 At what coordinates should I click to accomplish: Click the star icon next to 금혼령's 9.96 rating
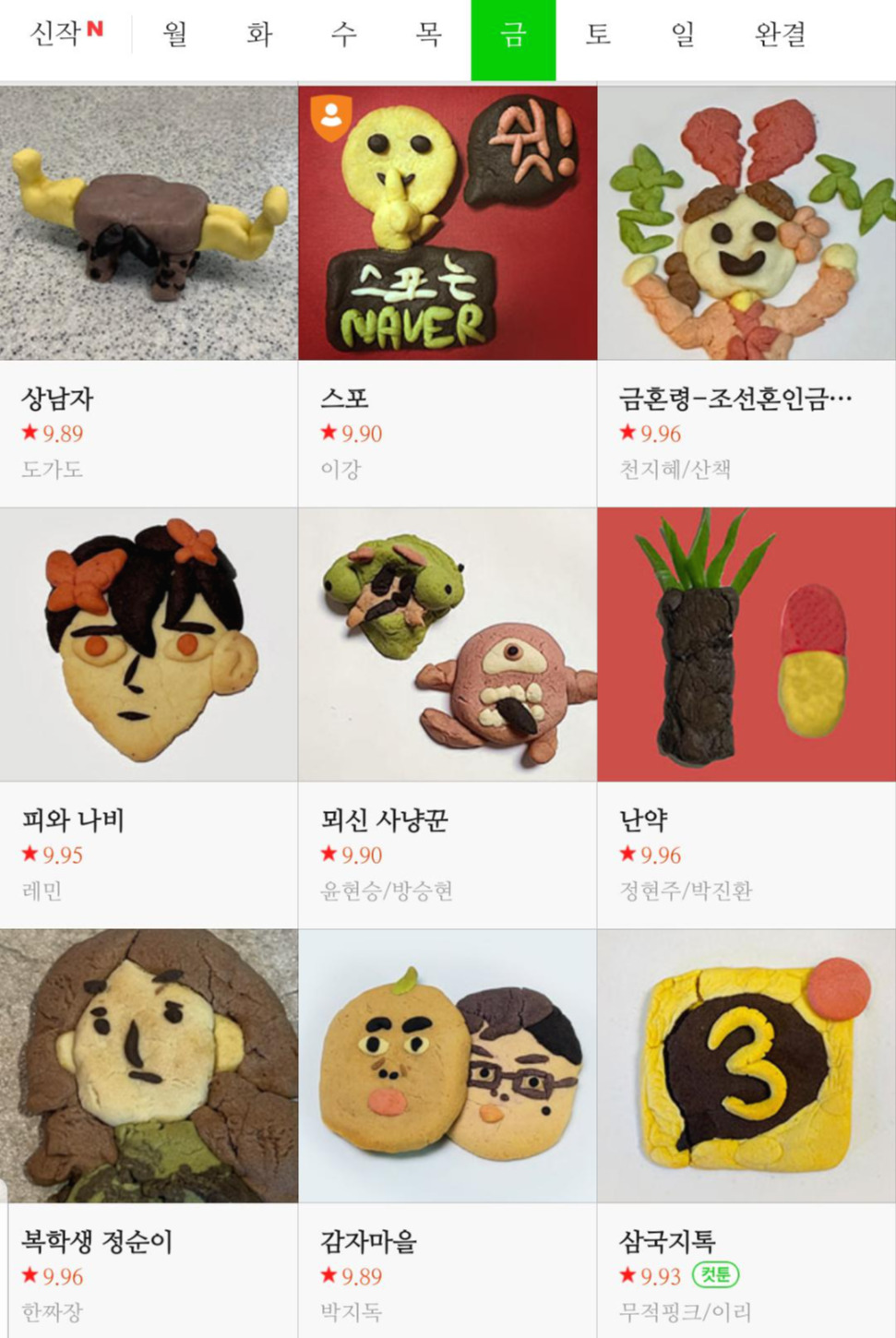[628, 431]
